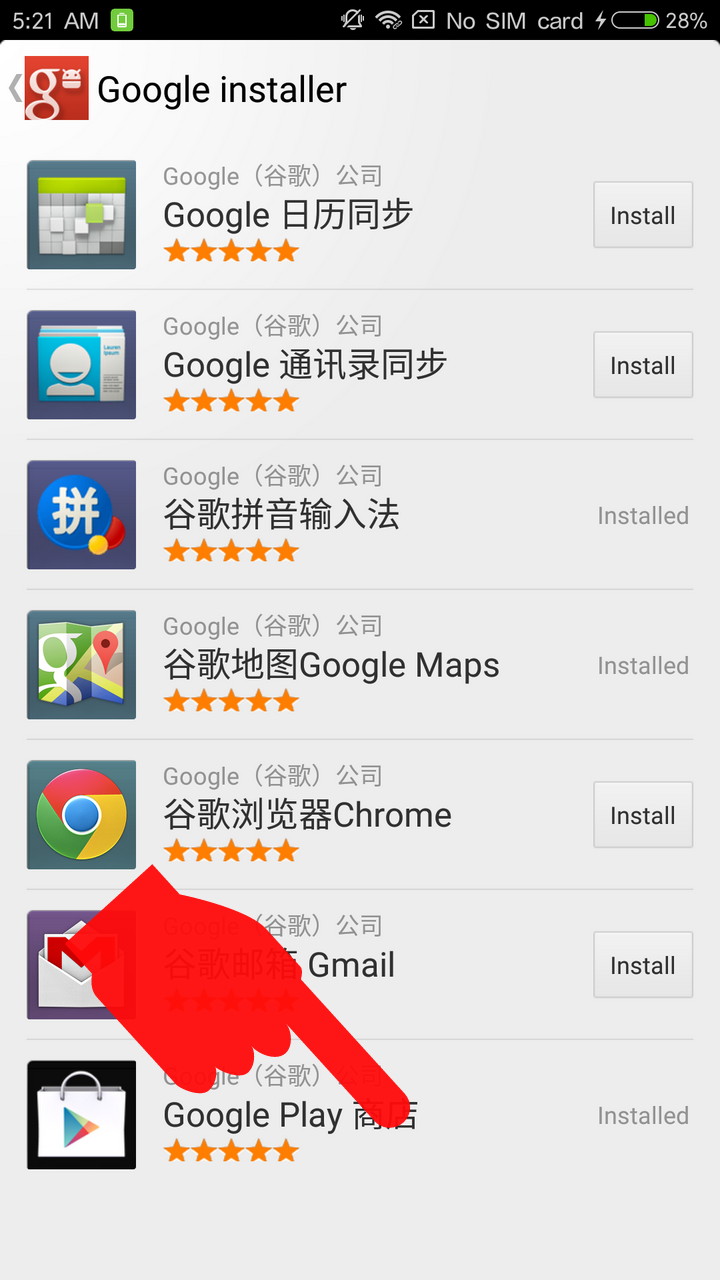Tap the Google Play 商店 shopping bag icon

click(x=81, y=1115)
